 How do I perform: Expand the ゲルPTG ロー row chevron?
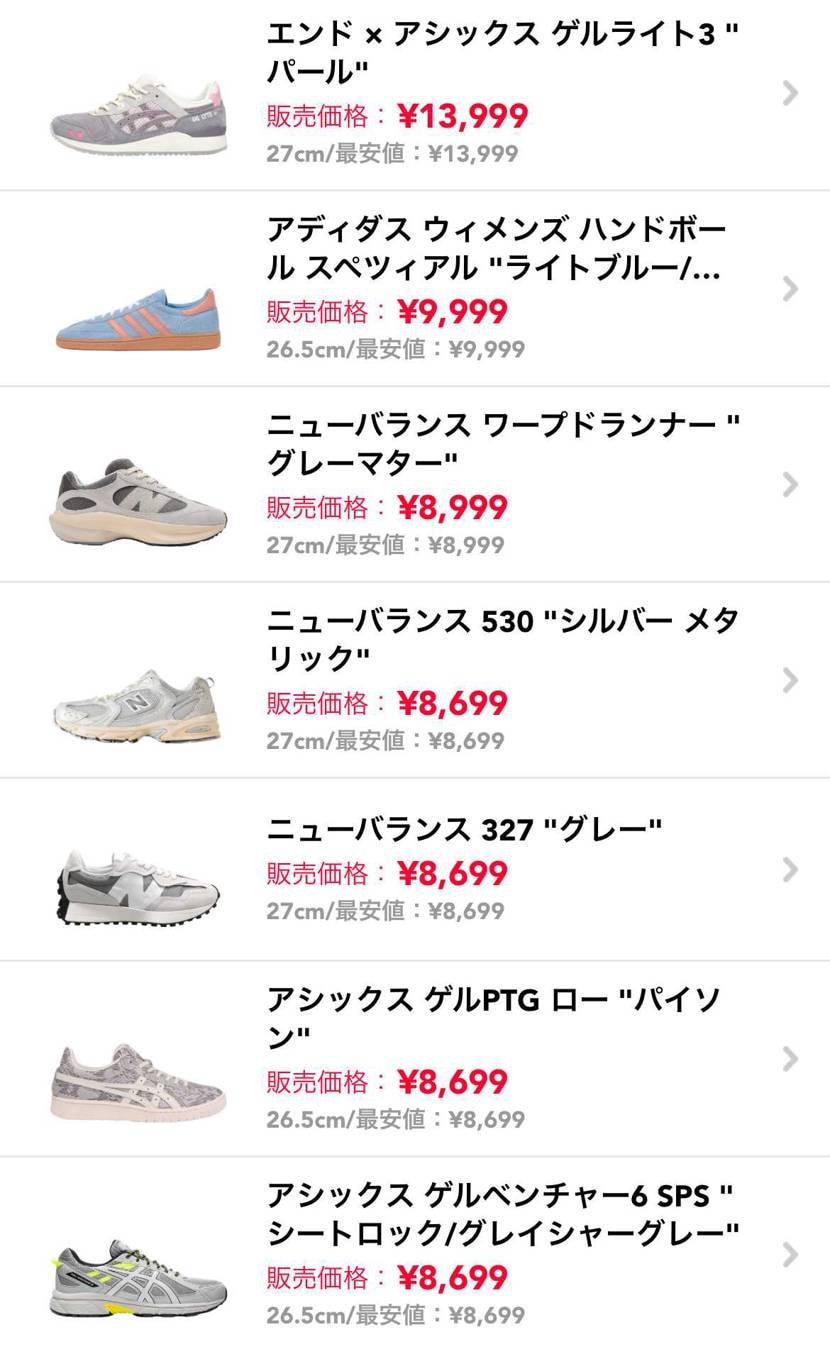tap(789, 1058)
